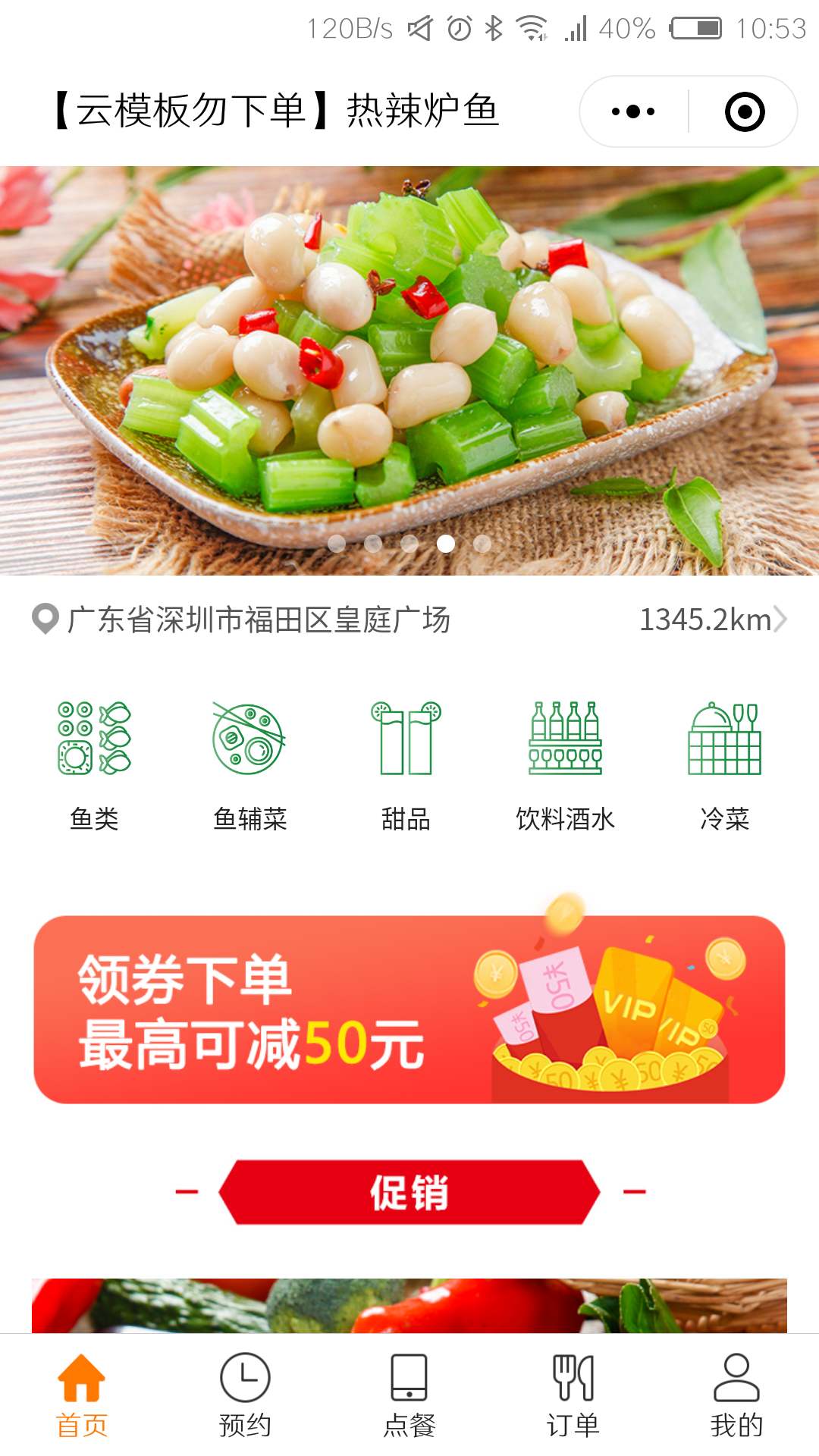
Task: Switch to the 预约 tab
Action: 245,1395
